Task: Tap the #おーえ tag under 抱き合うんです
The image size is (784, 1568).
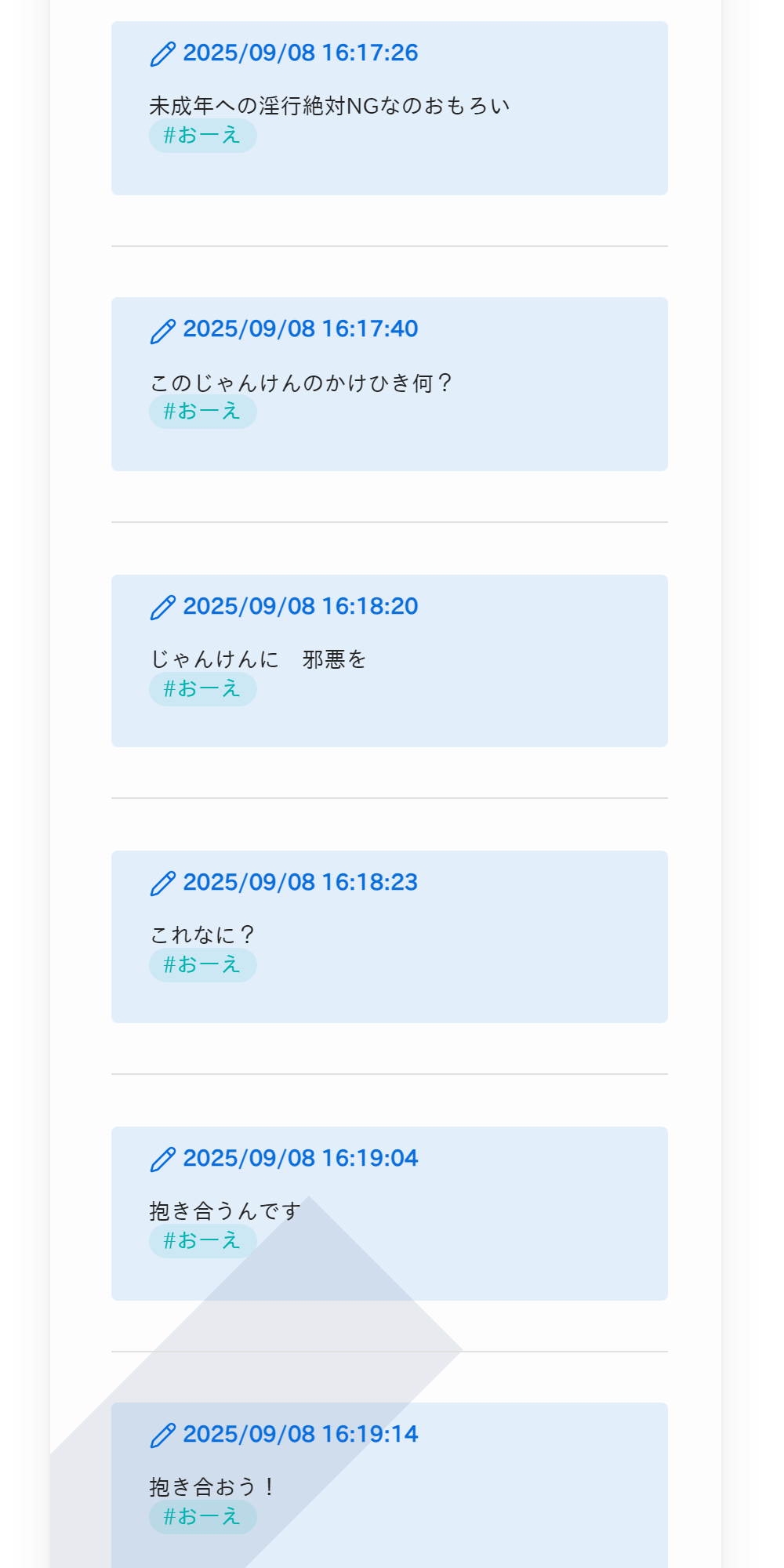Action: pos(203,1241)
